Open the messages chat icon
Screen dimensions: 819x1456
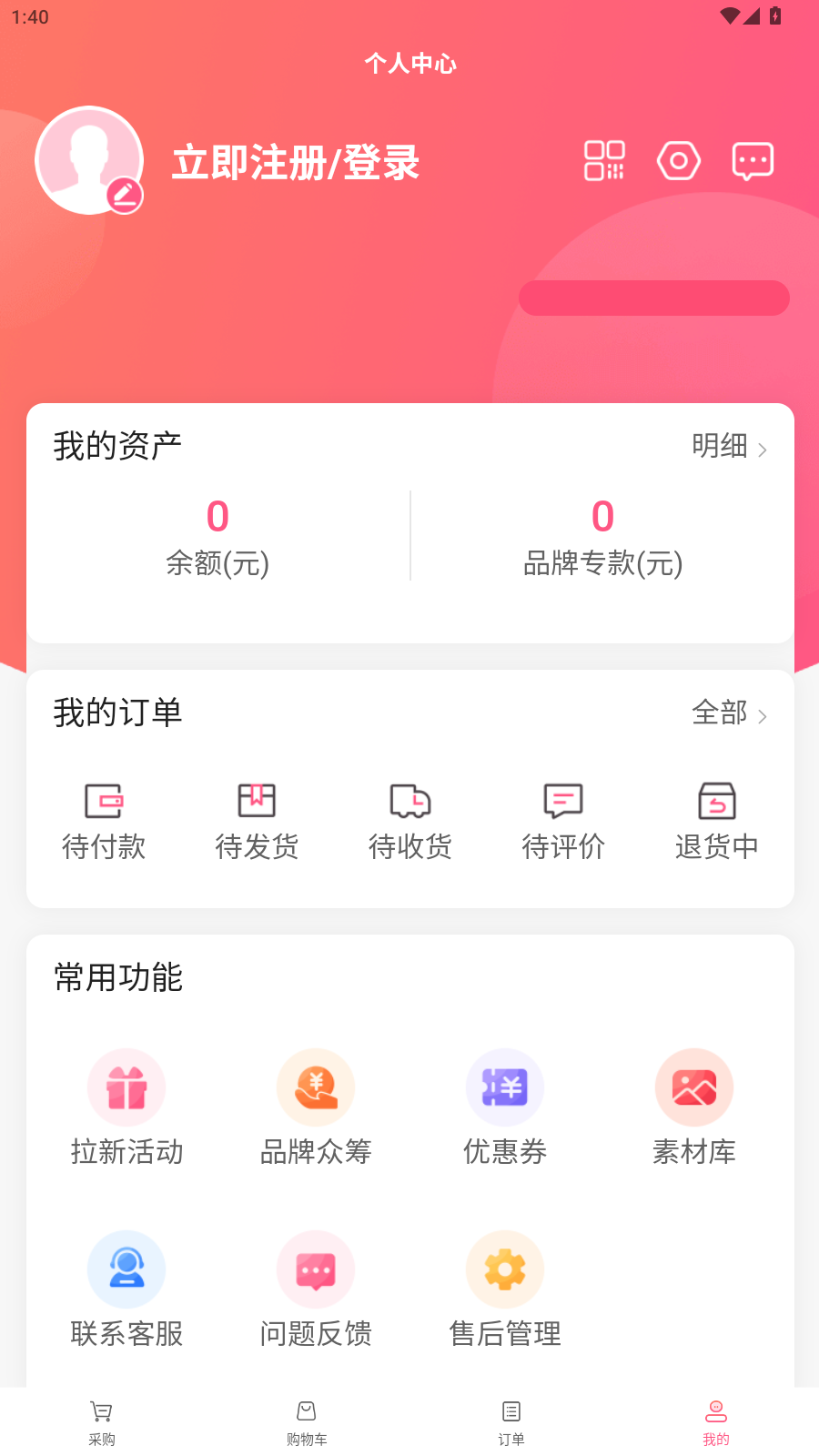pyautogui.click(x=753, y=161)
